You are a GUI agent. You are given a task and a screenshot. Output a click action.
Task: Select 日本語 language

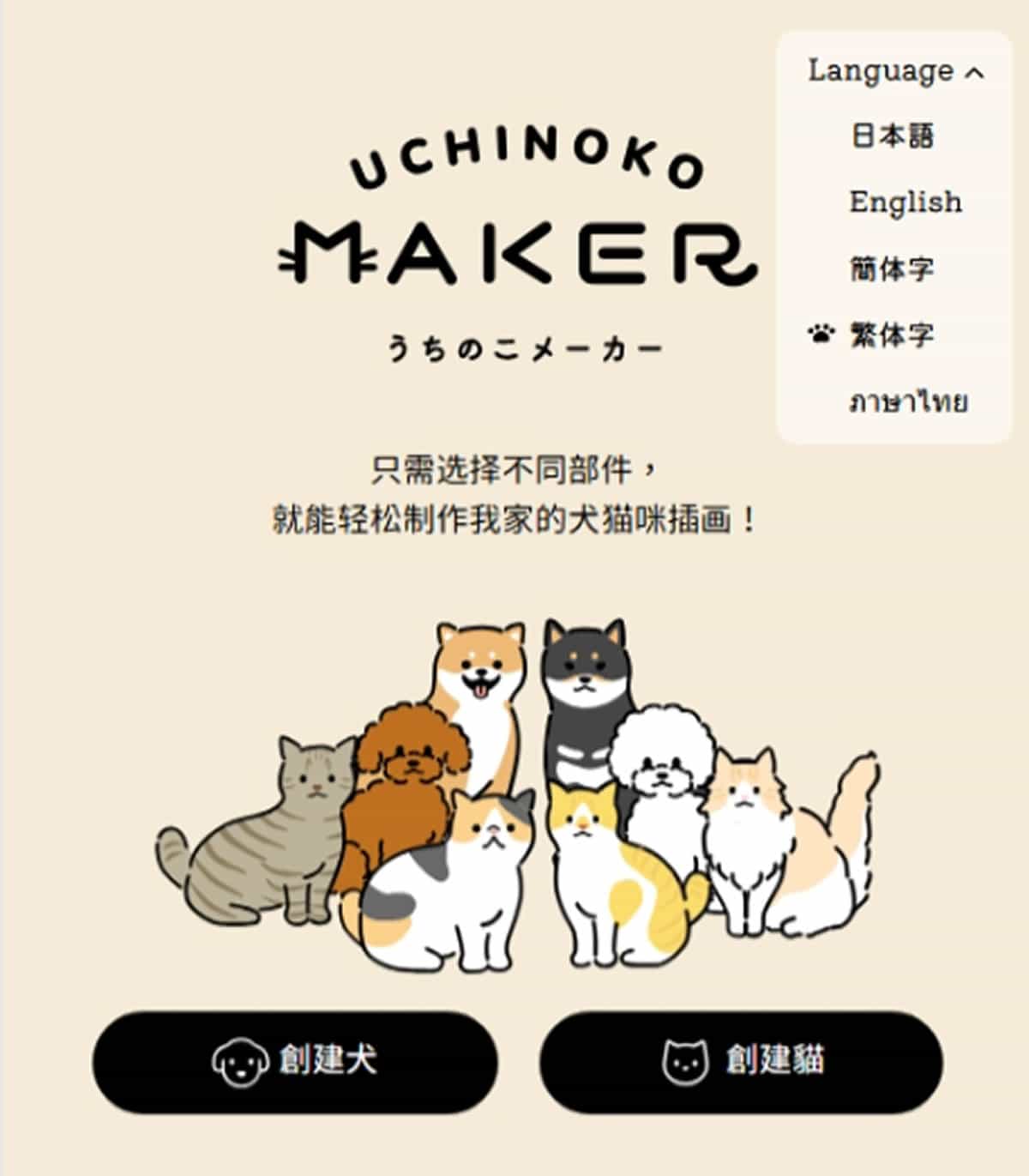pos(892,136)
